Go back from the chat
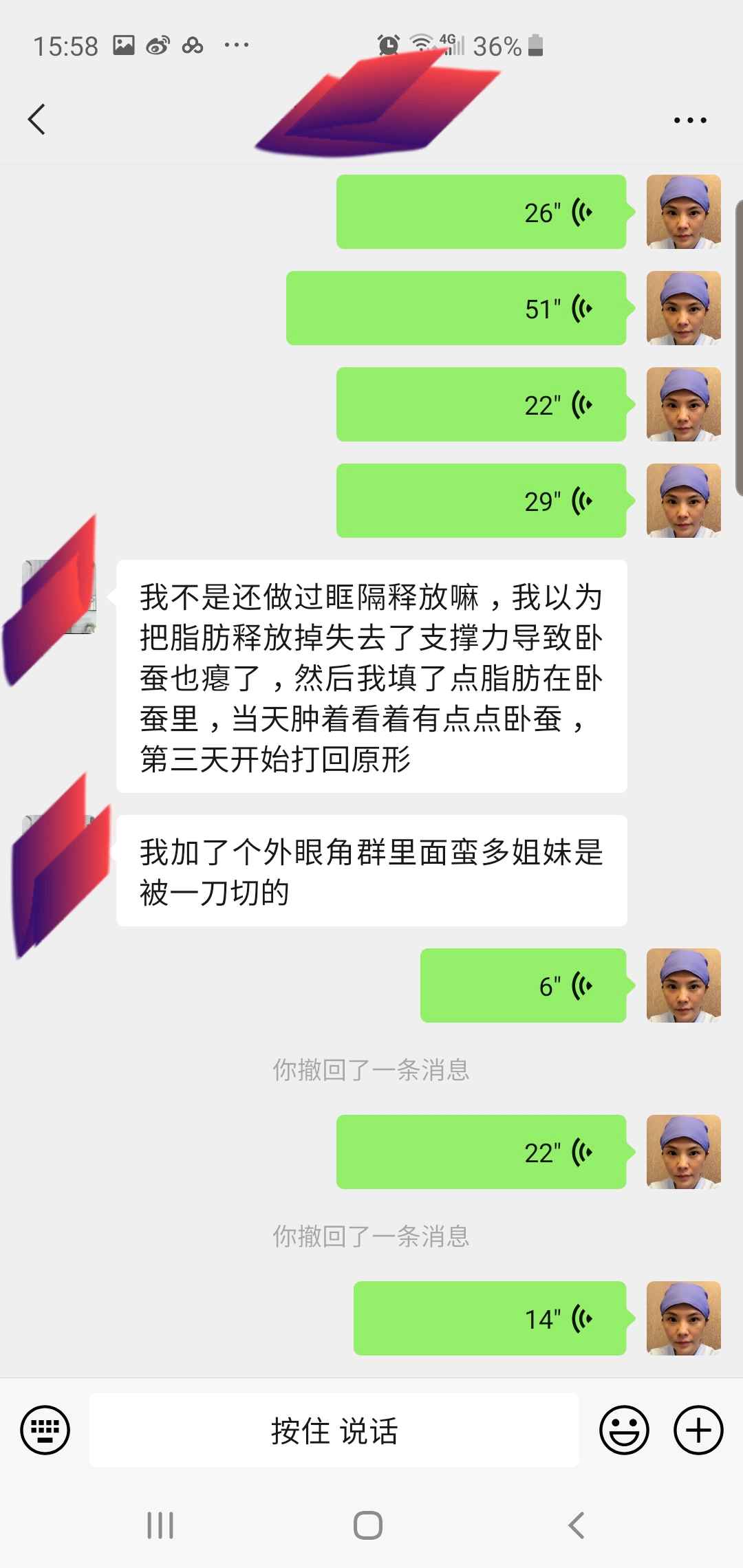The height and width of the screenshot is (1568, 743). 37,120
